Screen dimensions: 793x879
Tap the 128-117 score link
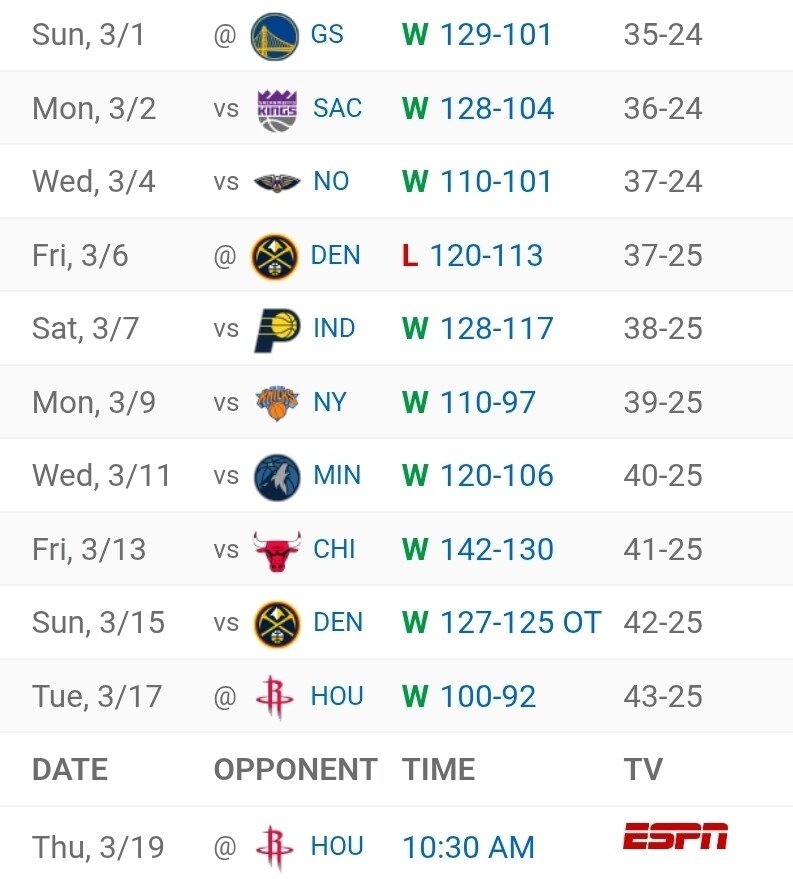pyautogui.click(x=496, y=329)
